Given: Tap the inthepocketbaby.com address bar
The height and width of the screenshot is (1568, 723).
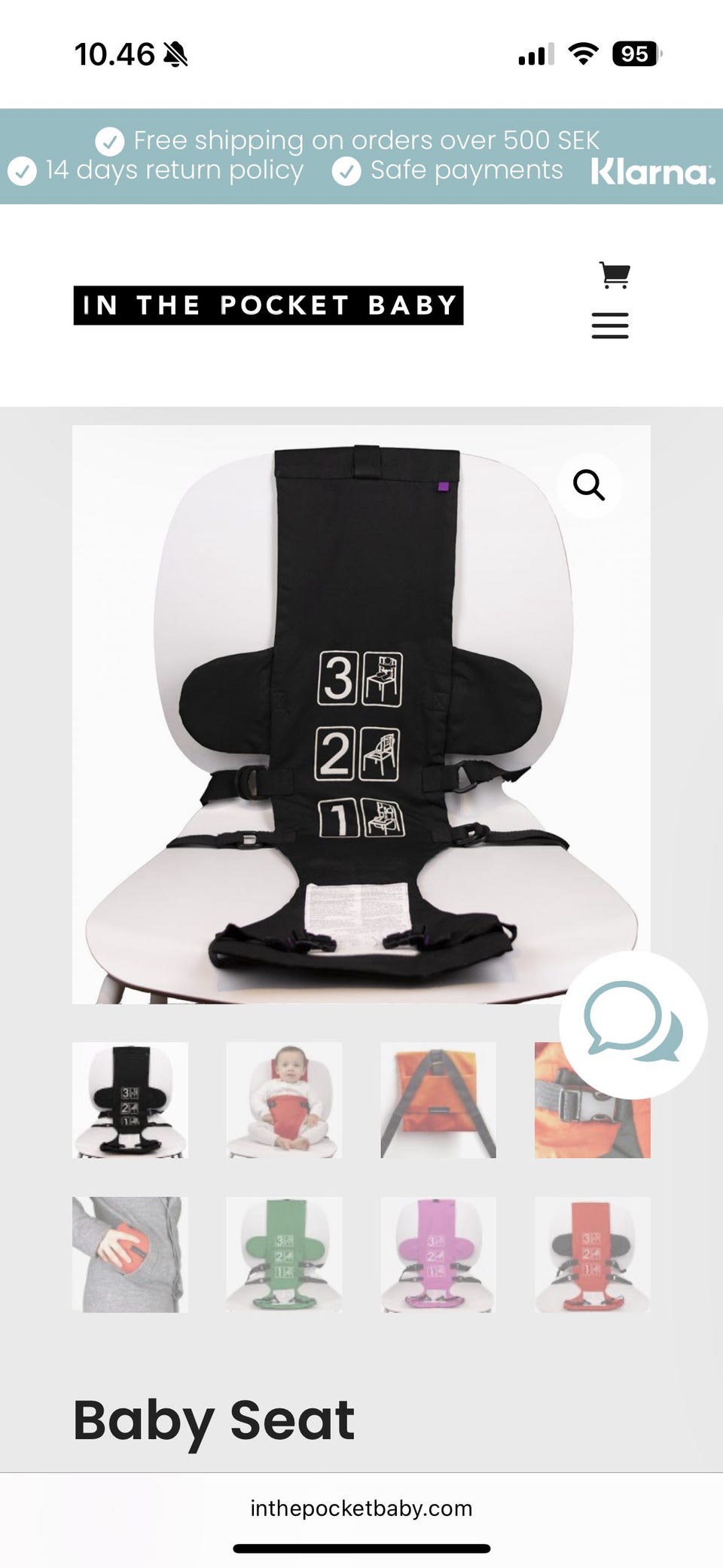Looking at the screenshot, I should 361,1508.
